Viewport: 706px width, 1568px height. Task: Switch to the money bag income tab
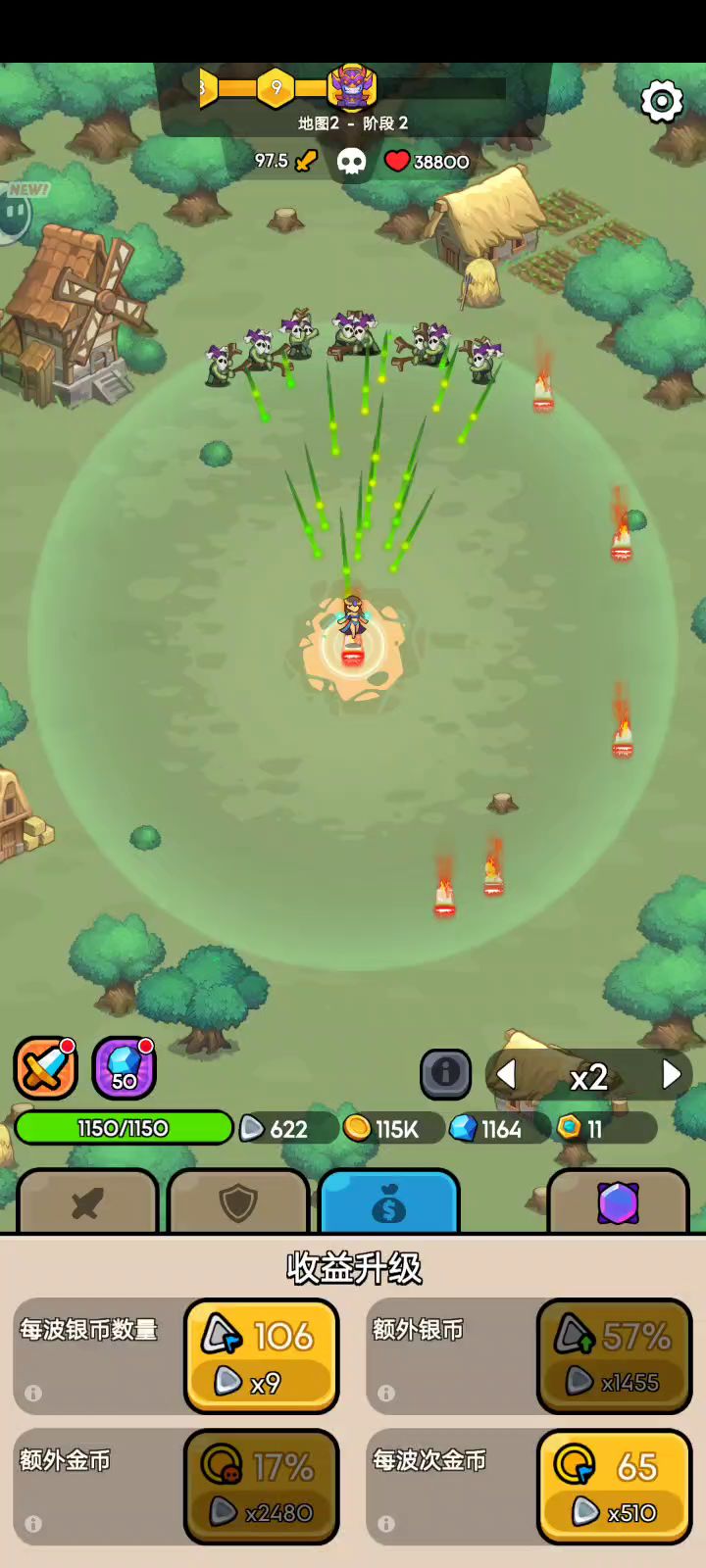click(389, 1203)
